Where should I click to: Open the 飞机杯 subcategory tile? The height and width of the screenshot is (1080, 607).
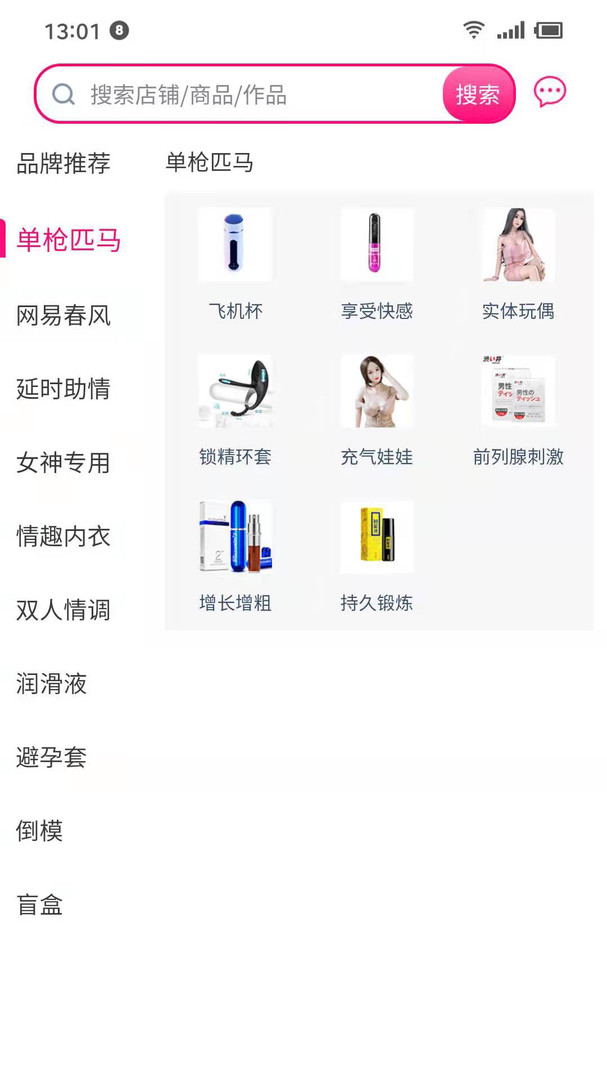point(235,264)
